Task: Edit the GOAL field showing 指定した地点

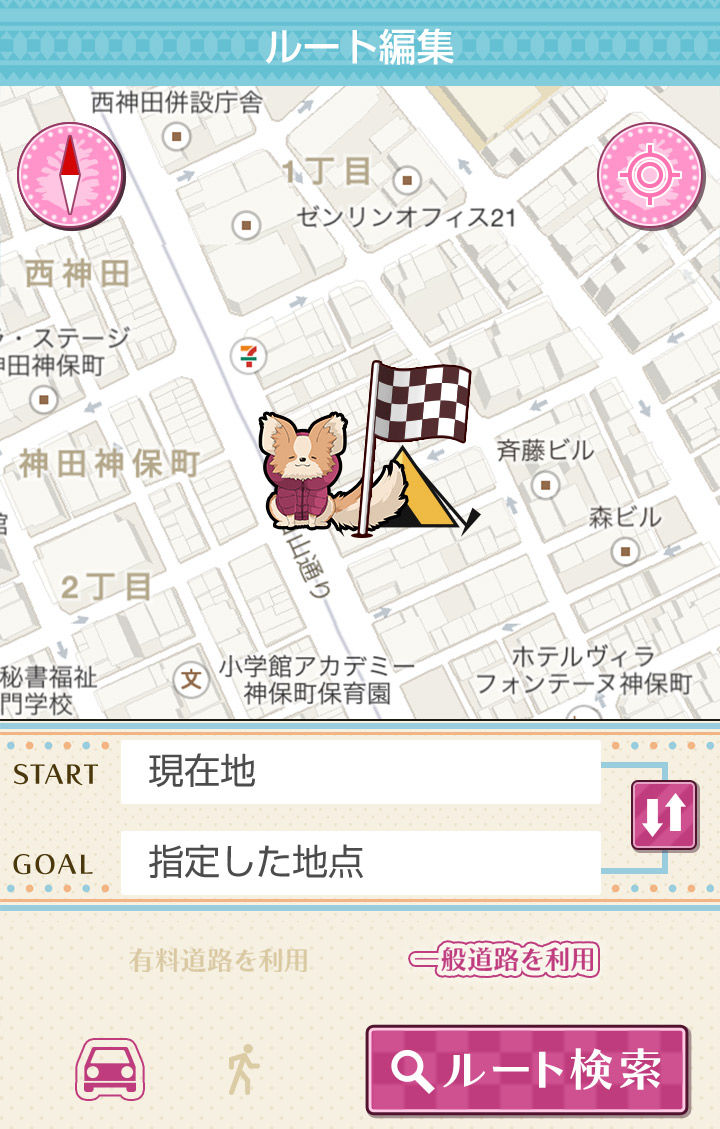Action: pyautogui.click(x=360, y=862)
